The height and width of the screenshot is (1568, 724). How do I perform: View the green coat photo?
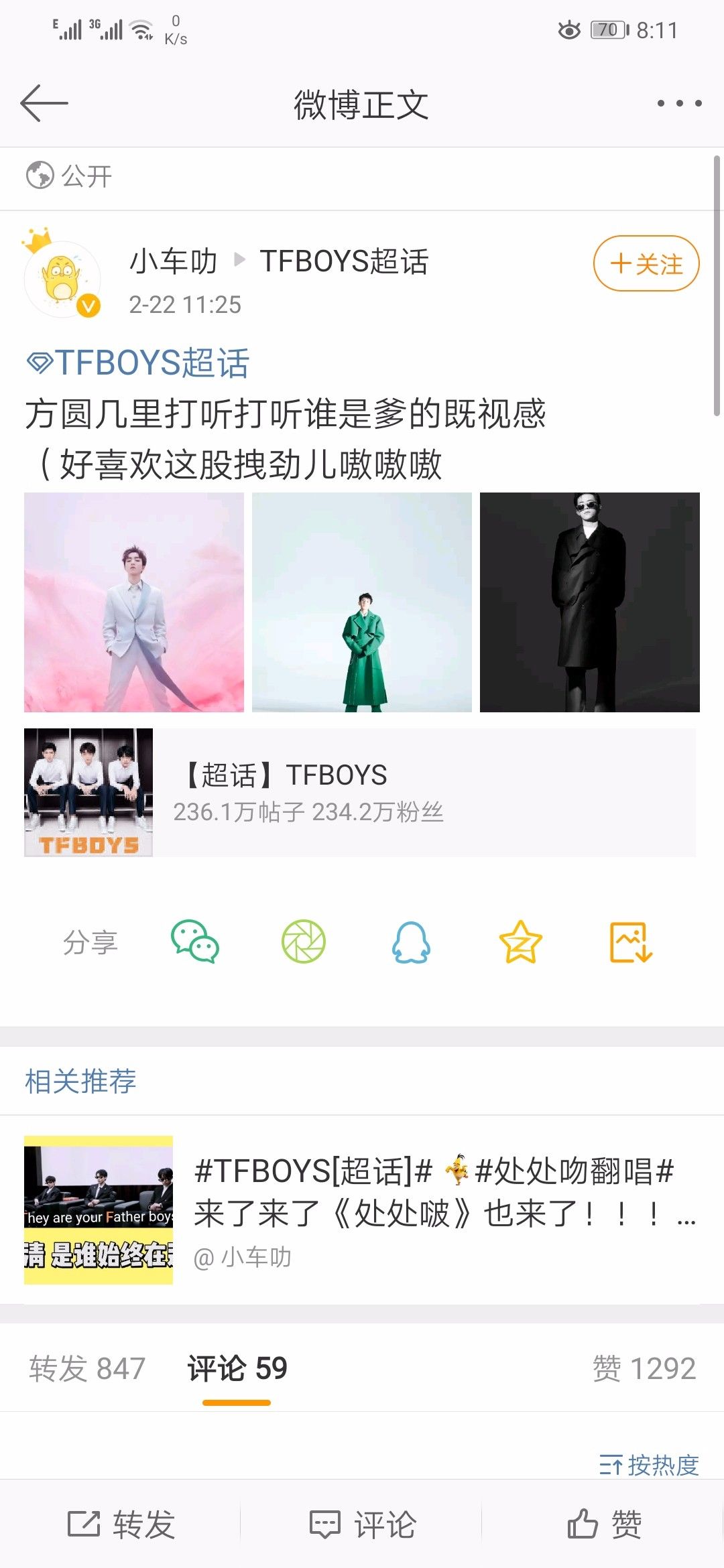tap(362, 601)
